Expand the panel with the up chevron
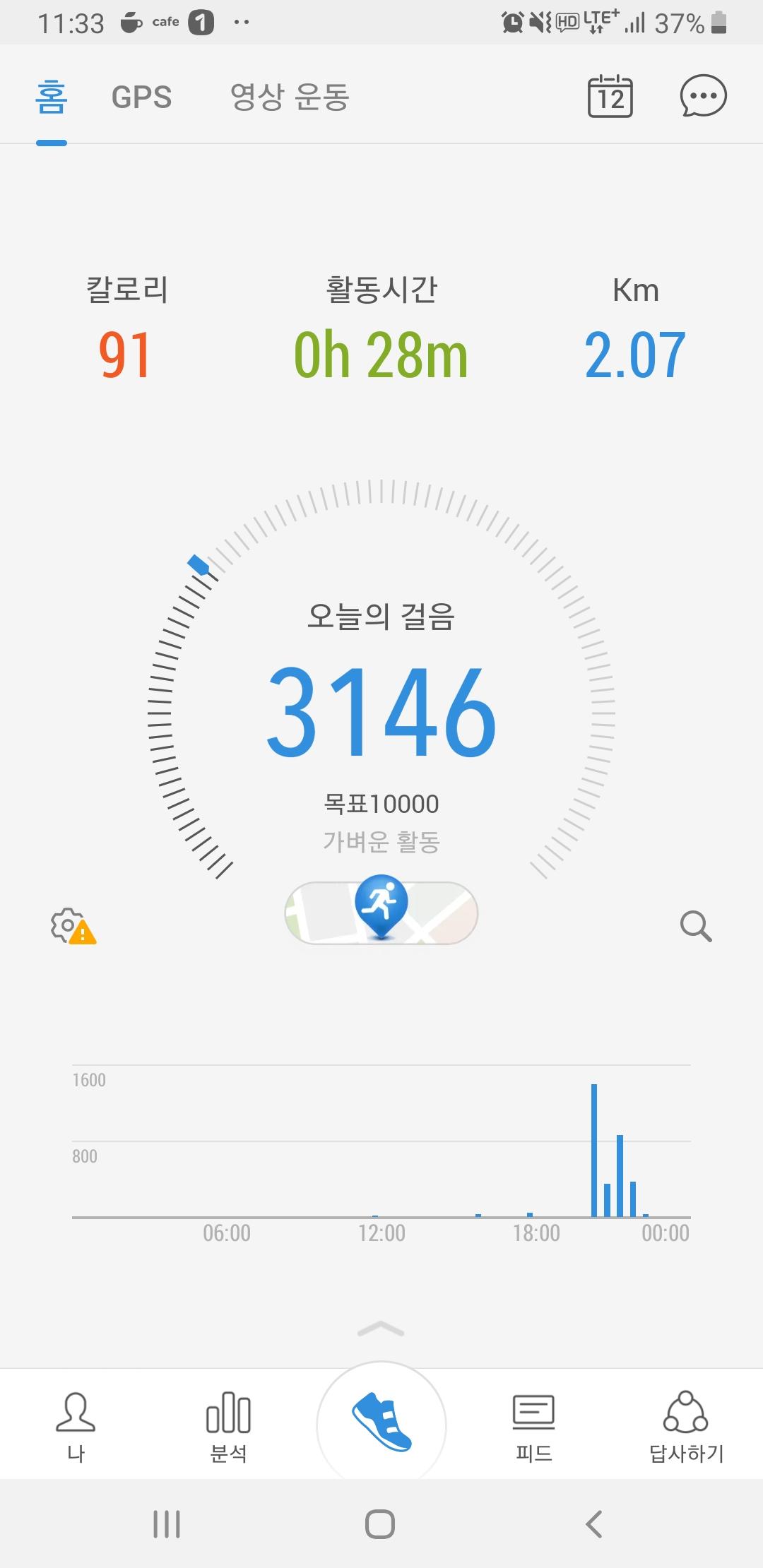Viewport: 763px width, 1568px height. click(381, 1329)
